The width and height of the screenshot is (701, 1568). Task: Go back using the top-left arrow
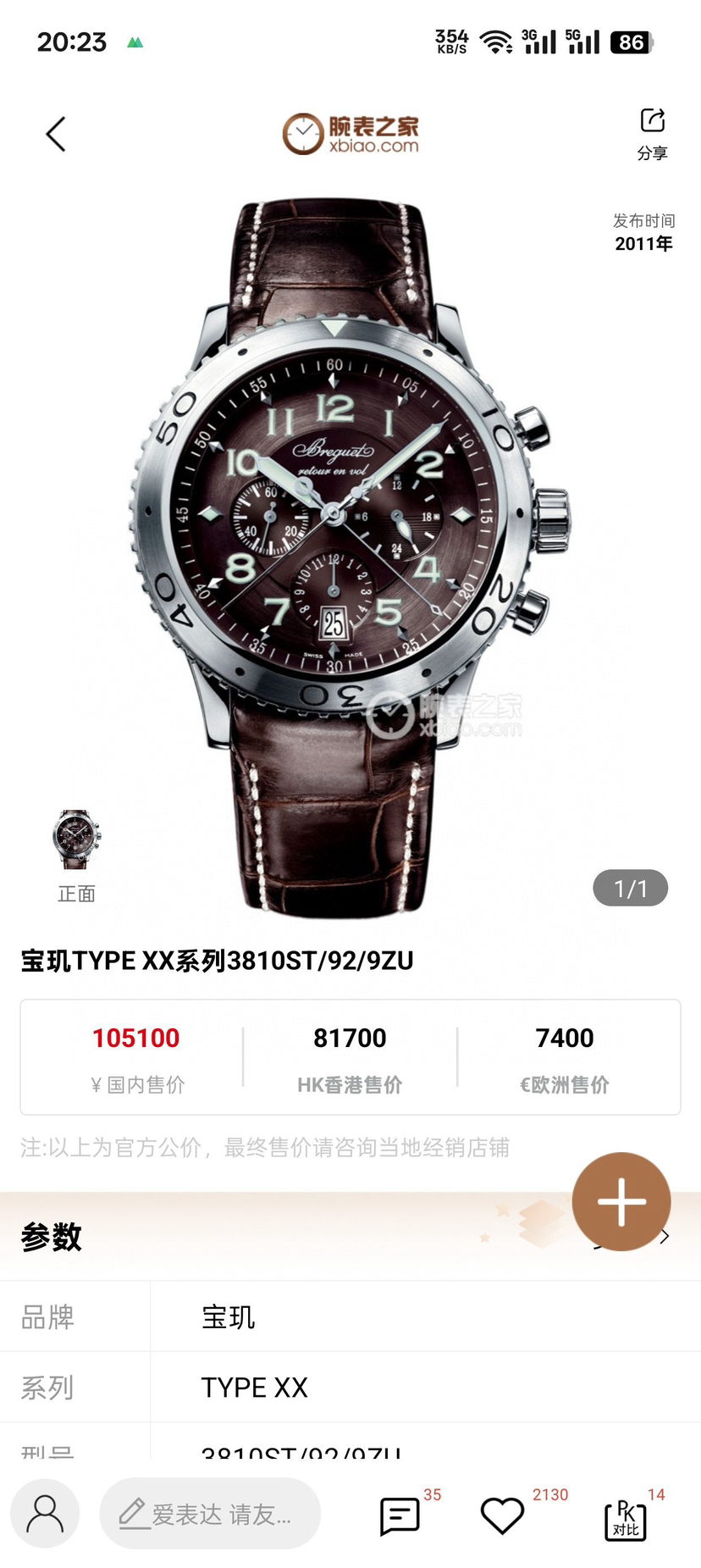[x=56, y=134]
